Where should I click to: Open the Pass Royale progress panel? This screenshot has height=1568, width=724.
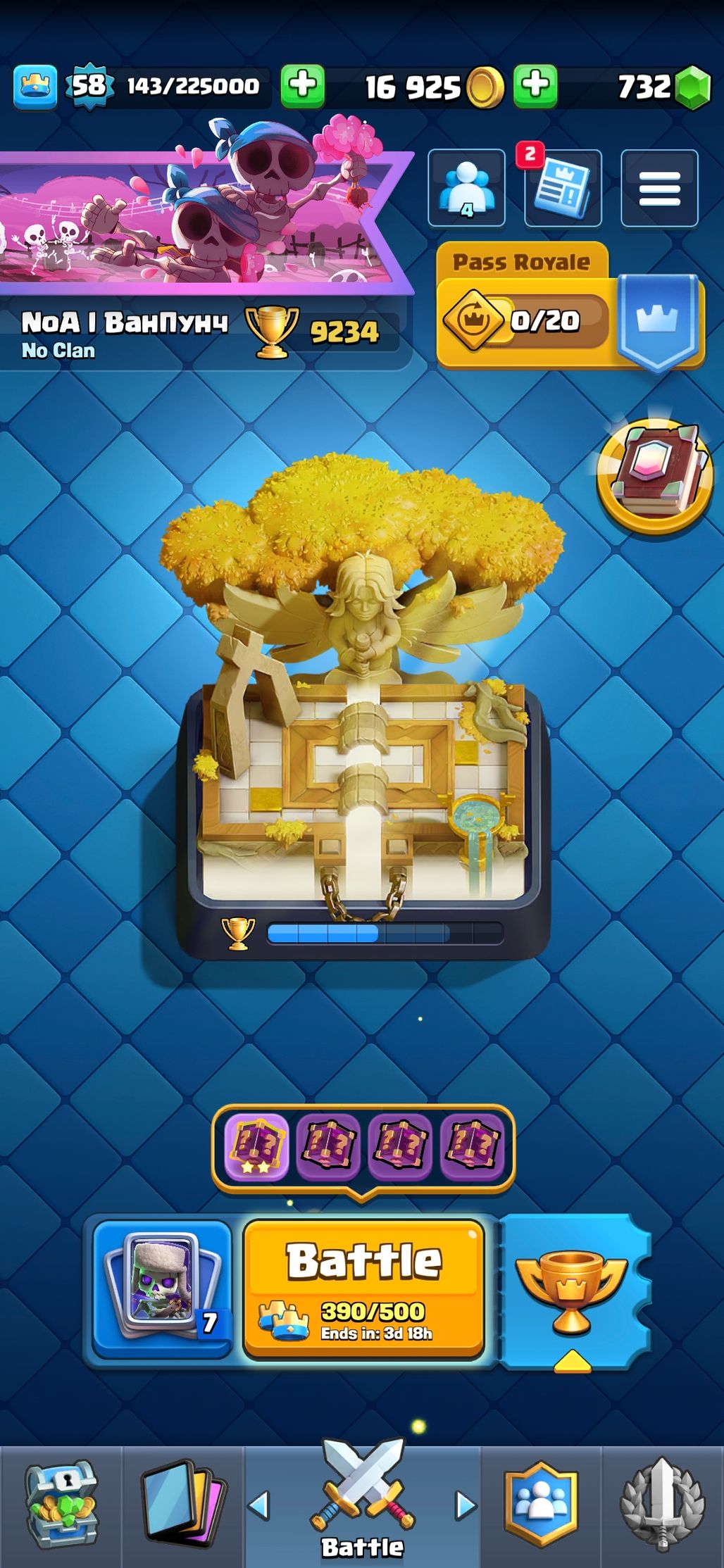[x=570, y=307]
